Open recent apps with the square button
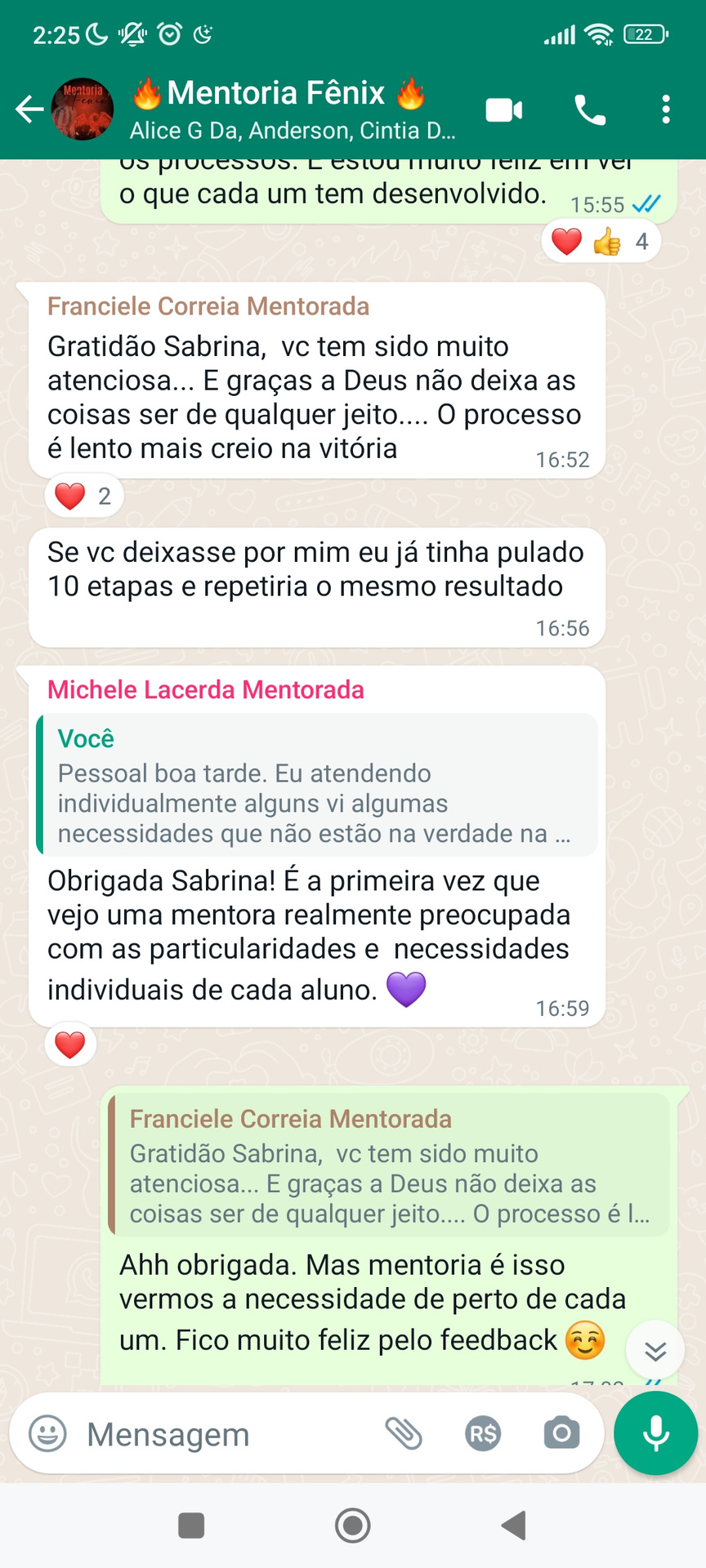The image size is (706, 1568). tap(191, 1525)
